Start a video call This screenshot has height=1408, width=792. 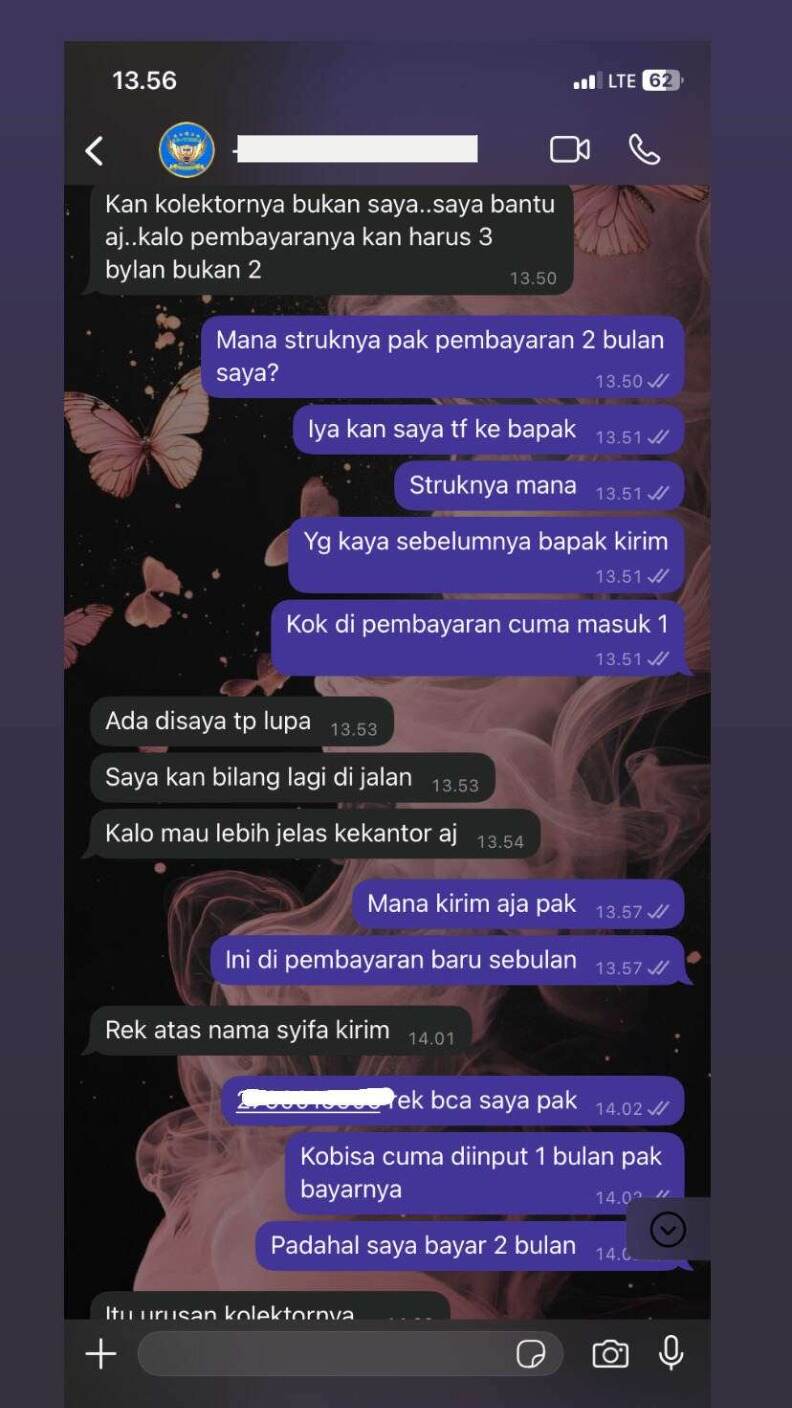click(570, 150)
